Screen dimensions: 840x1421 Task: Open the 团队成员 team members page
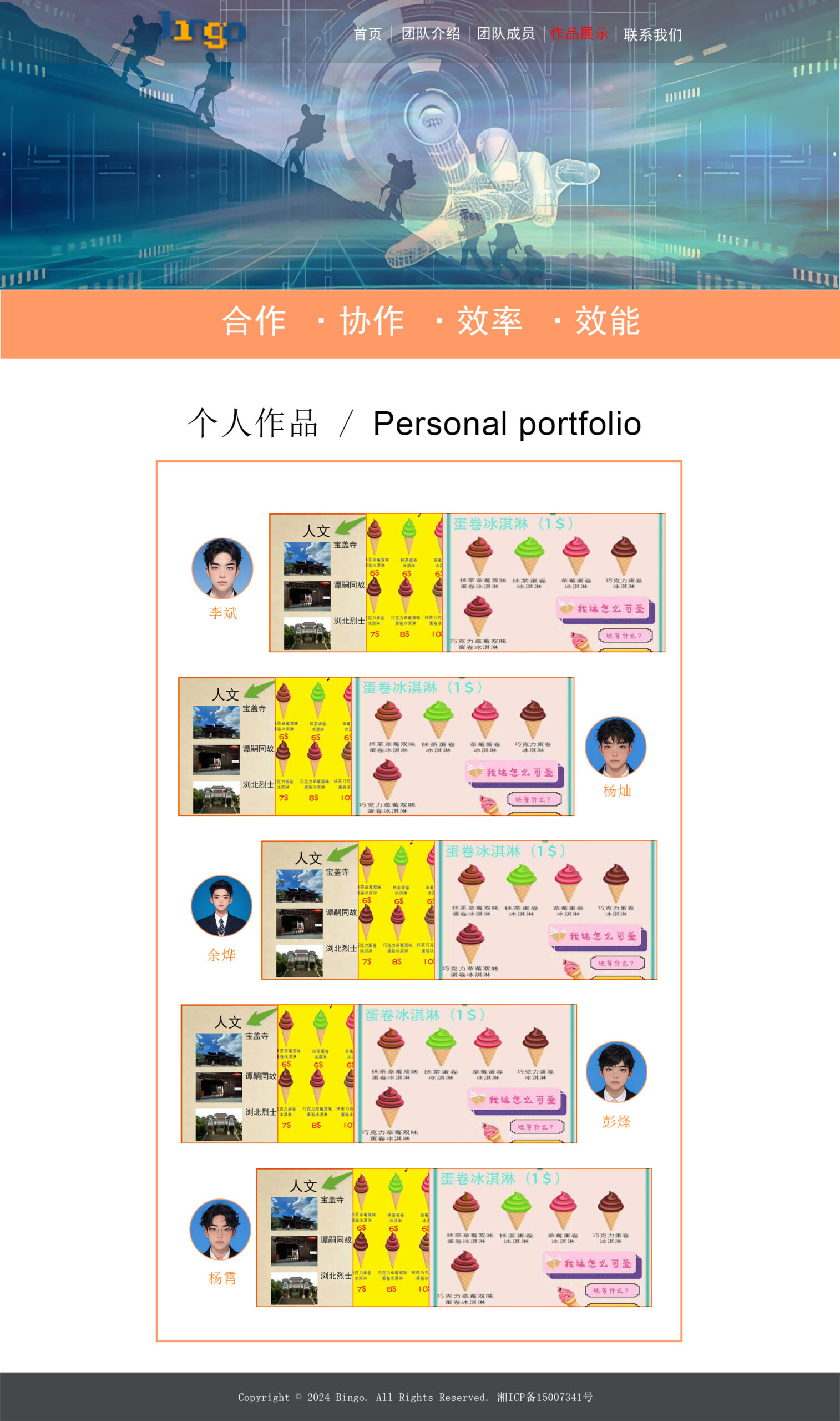pos(505,34)
